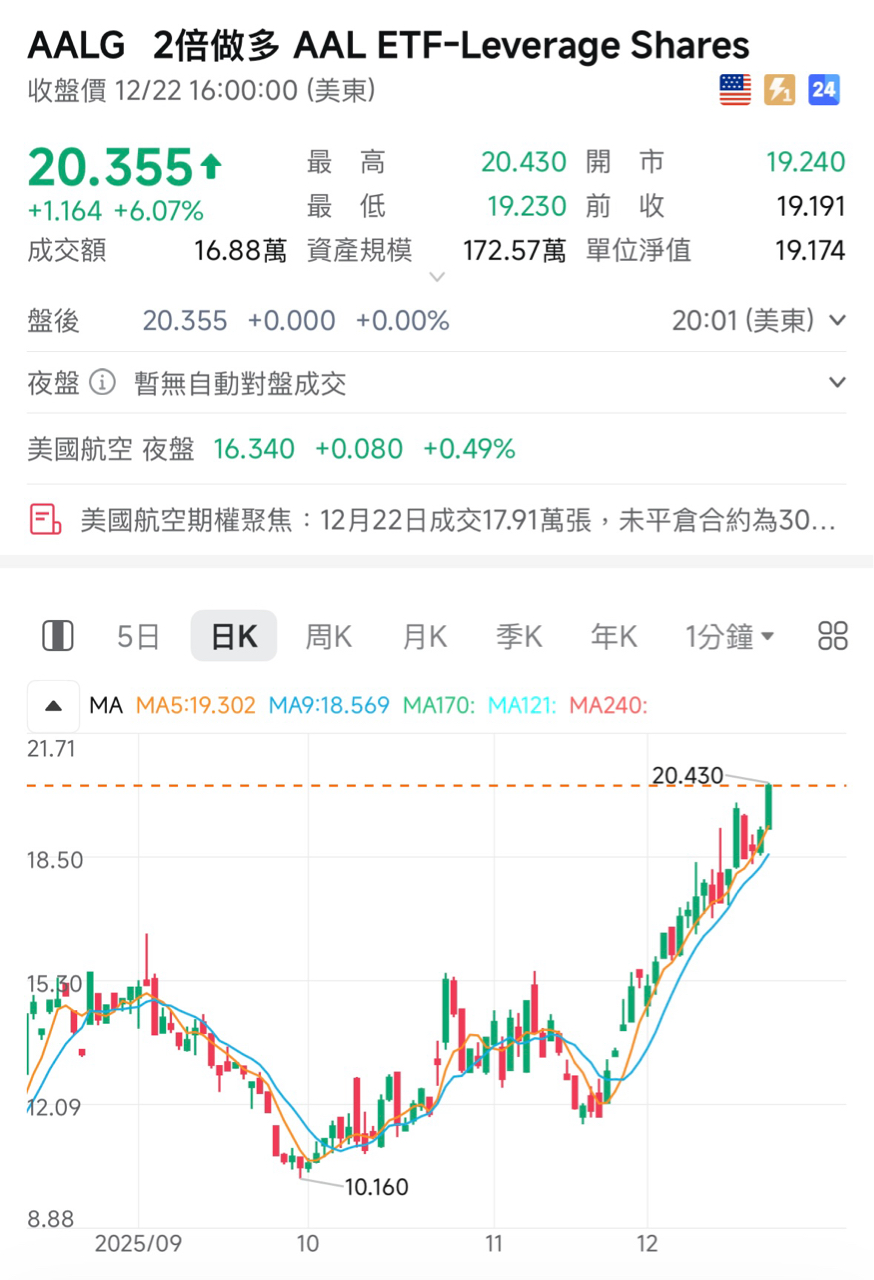The height and width of the screenshot is (1280, 874).
Task: Open chart settings grid icon
Action: click(x=832, y=636)
